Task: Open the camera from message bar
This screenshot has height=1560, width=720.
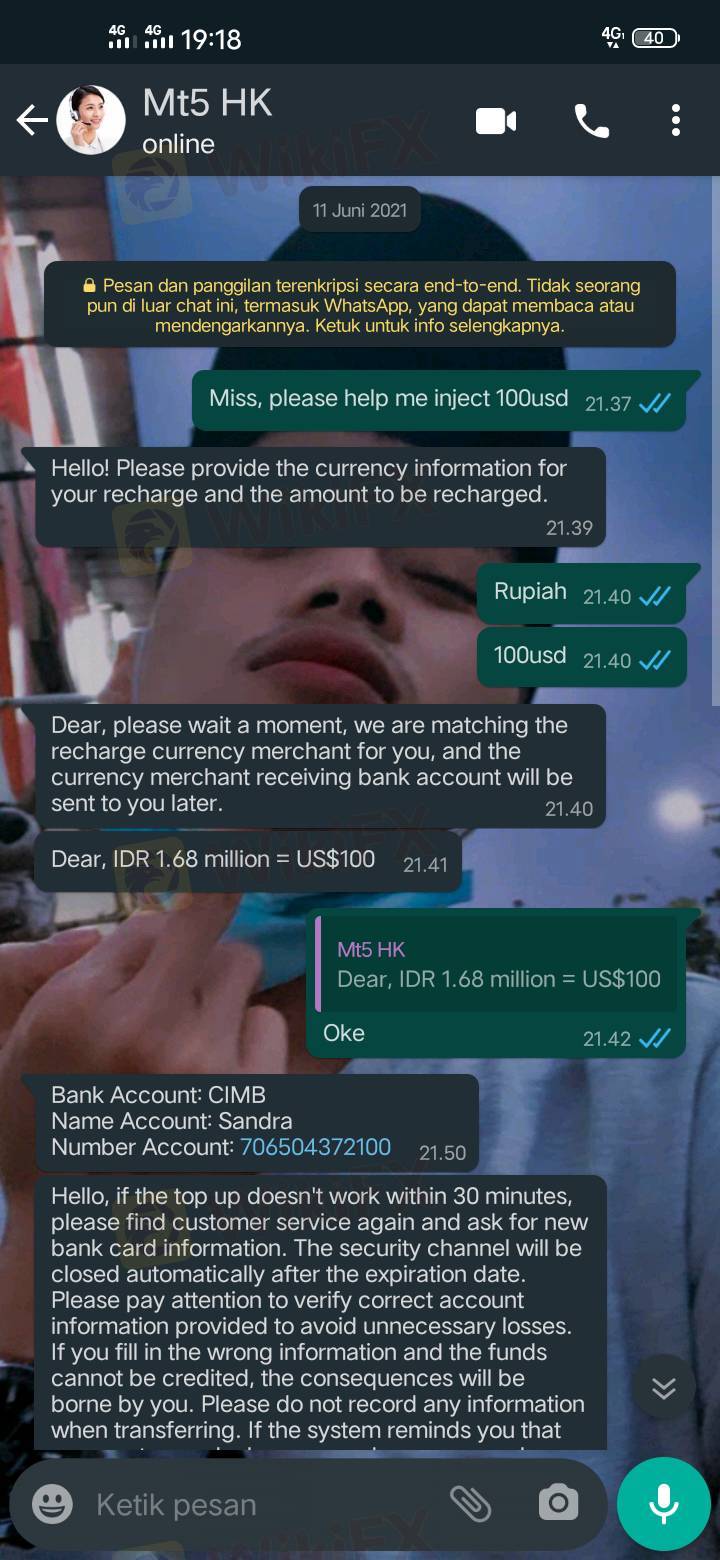Action: click(558, 1503)
